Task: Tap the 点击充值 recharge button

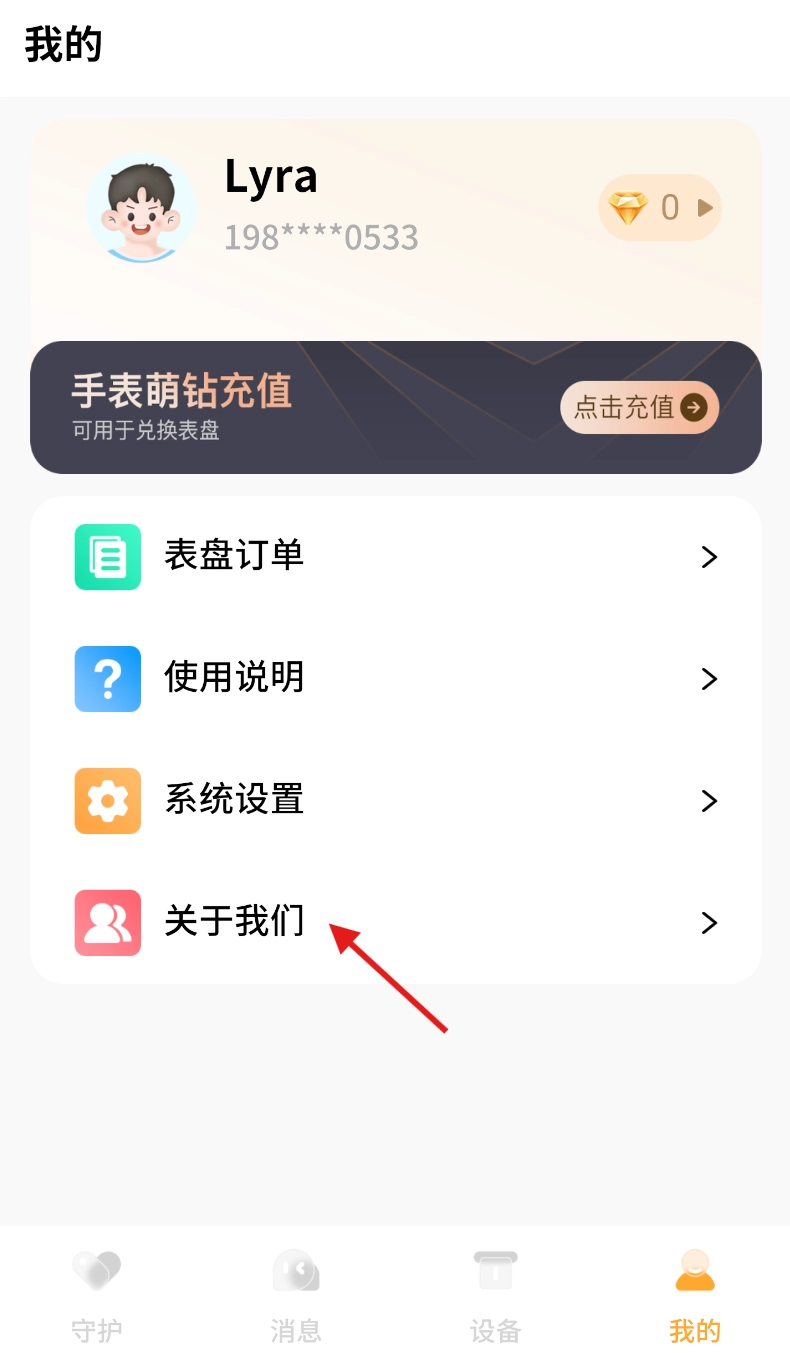Action: point(640,407)
